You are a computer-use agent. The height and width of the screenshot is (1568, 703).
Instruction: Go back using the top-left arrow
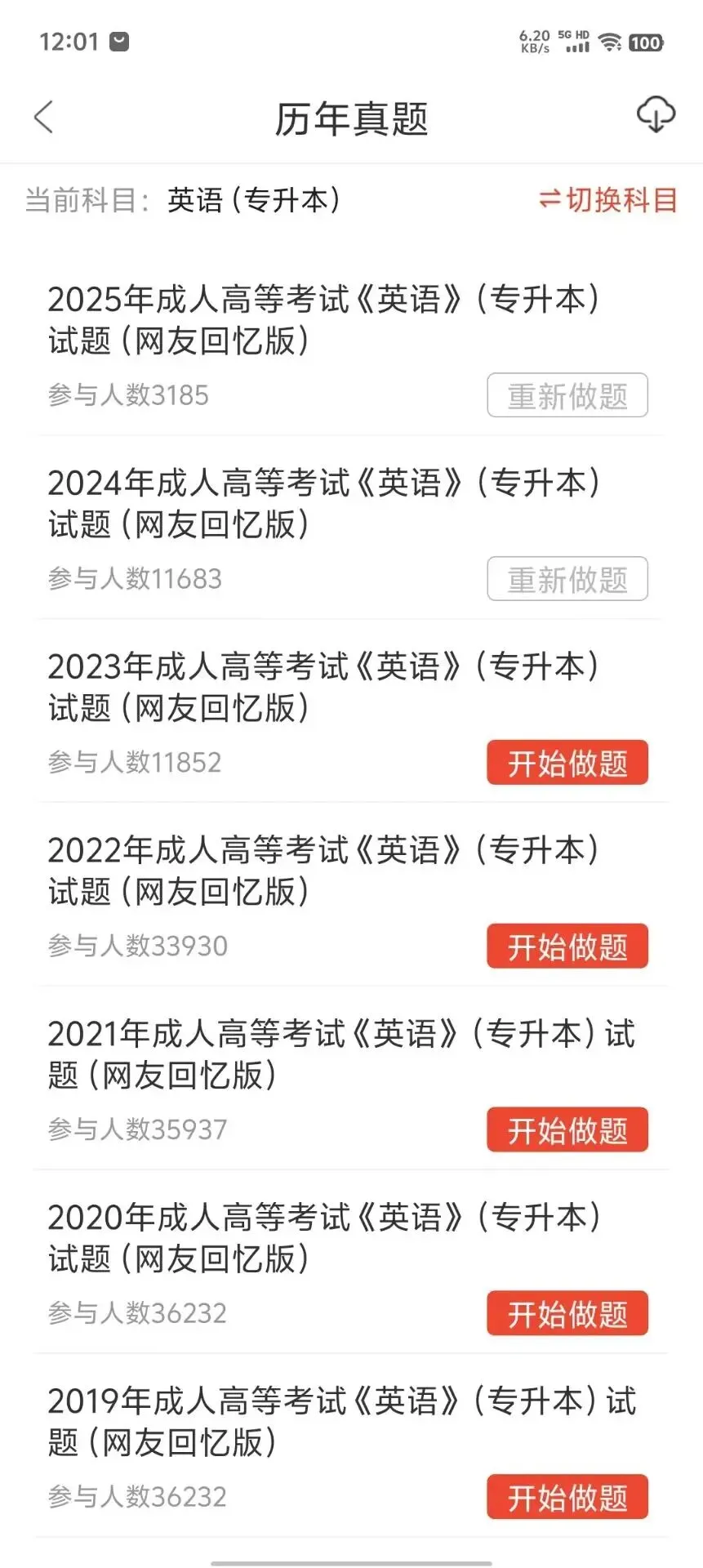44,117
